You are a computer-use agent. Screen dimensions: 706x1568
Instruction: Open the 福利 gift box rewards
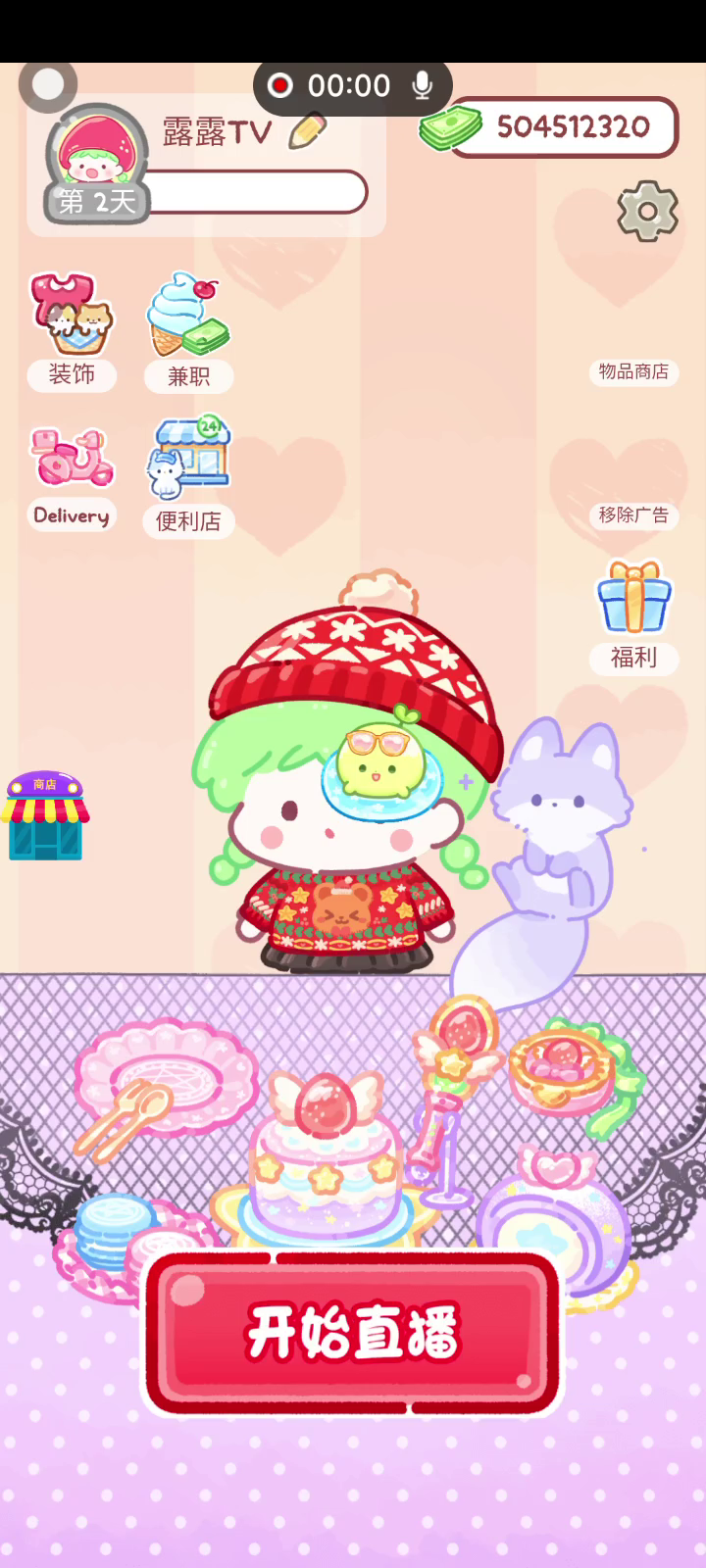[633, 612]
